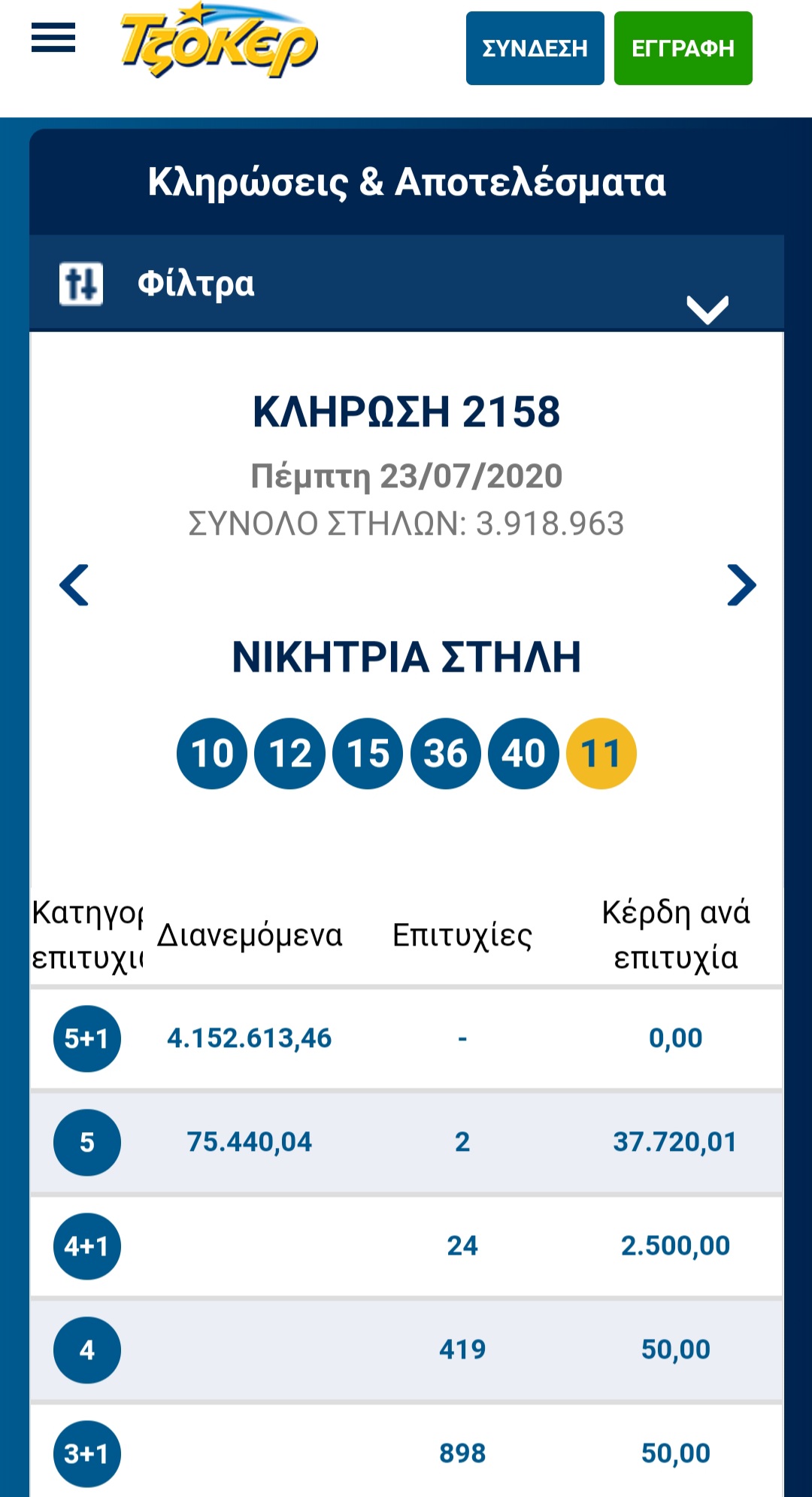
Task: Open the hamburger menu
Action: click(53, 38)
